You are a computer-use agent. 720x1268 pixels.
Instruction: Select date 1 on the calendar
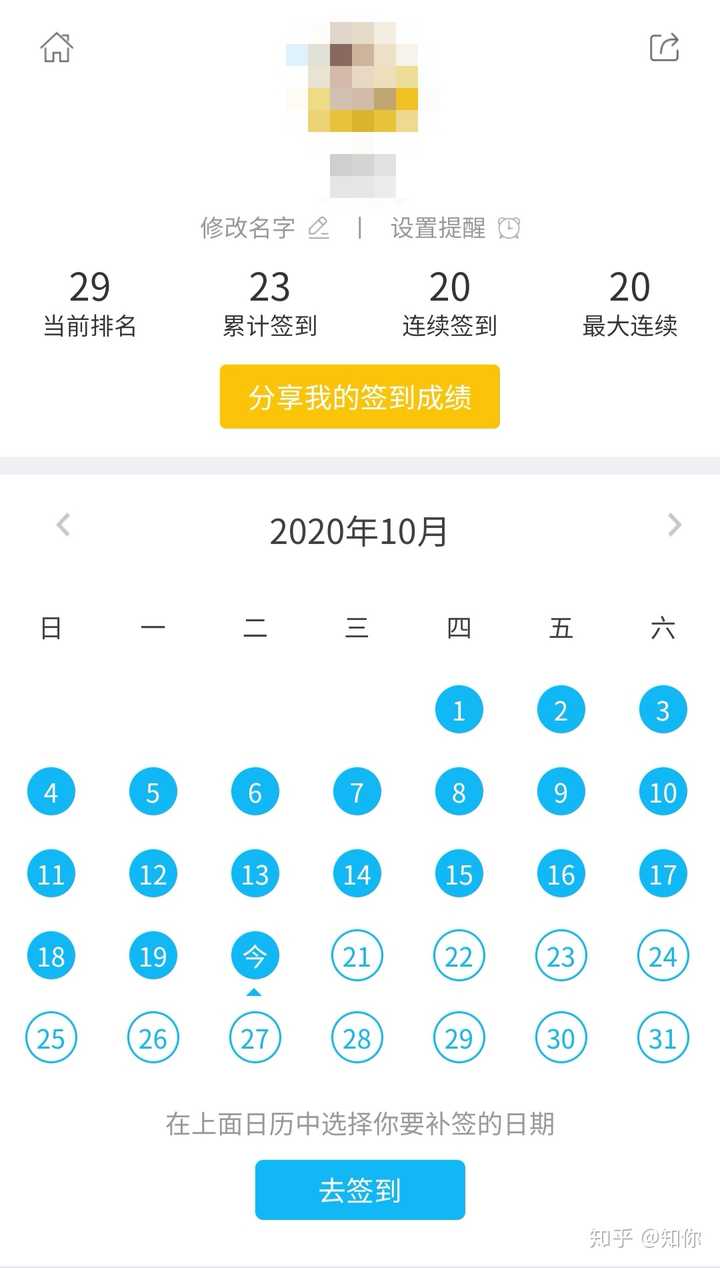click(x=459, y=711)
